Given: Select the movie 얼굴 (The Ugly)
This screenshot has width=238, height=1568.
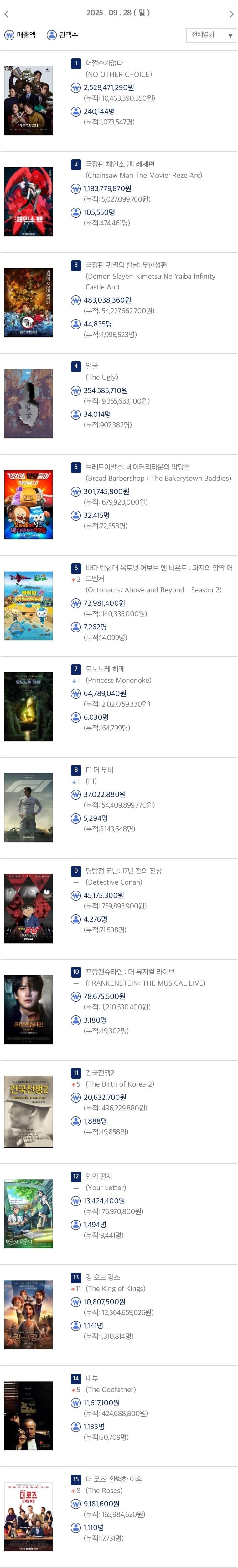Looking at the screenshot, I should coord(92,366).
